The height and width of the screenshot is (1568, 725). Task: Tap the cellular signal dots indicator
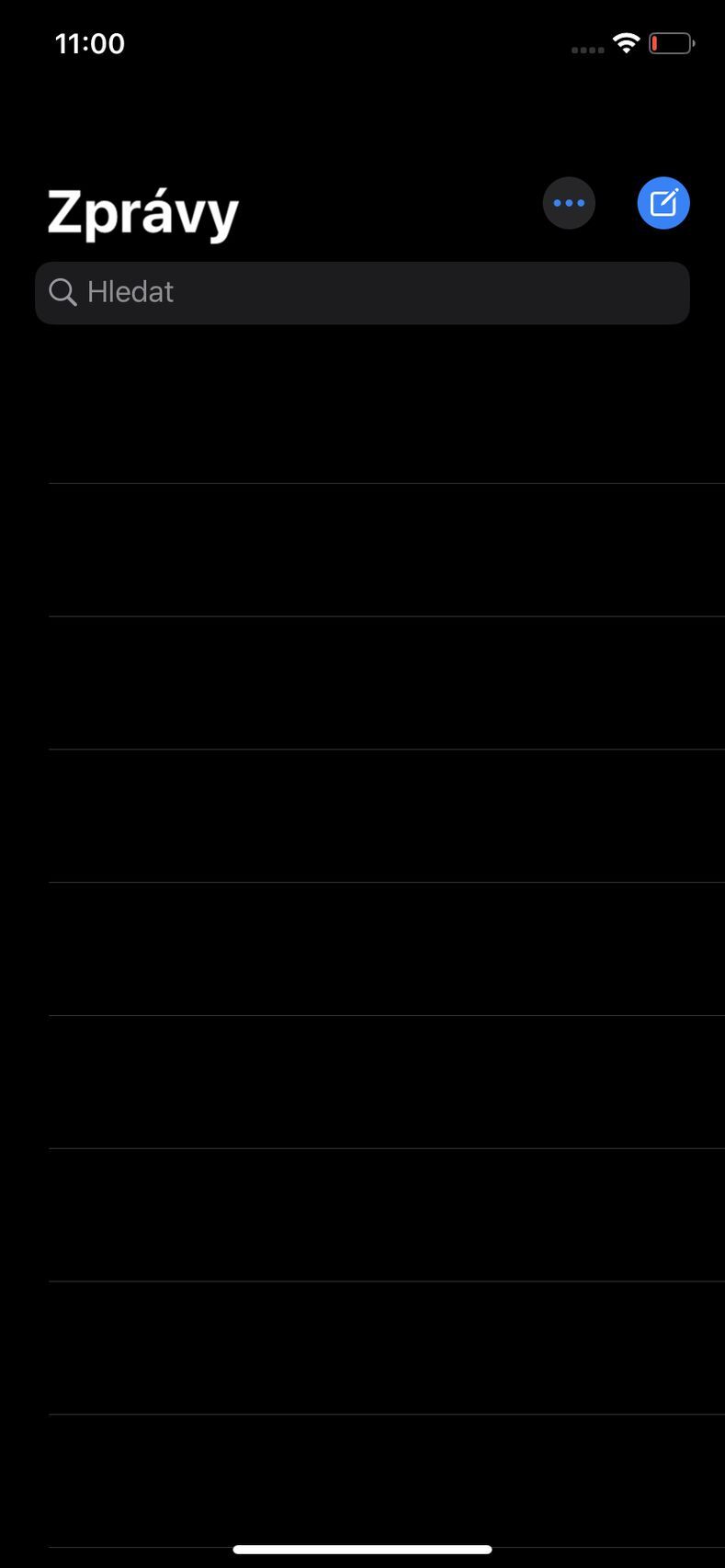click(x=586, y=51)
